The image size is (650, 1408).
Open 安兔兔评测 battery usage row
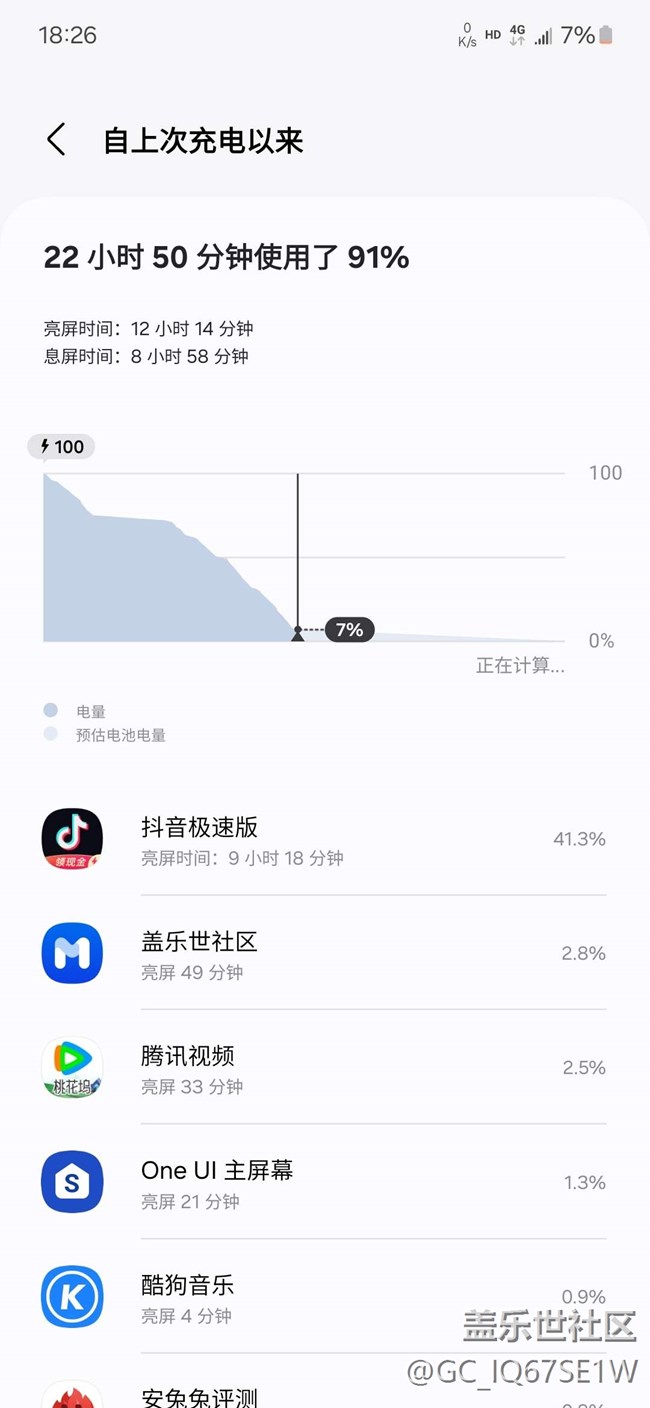(x=324, y=1383)
